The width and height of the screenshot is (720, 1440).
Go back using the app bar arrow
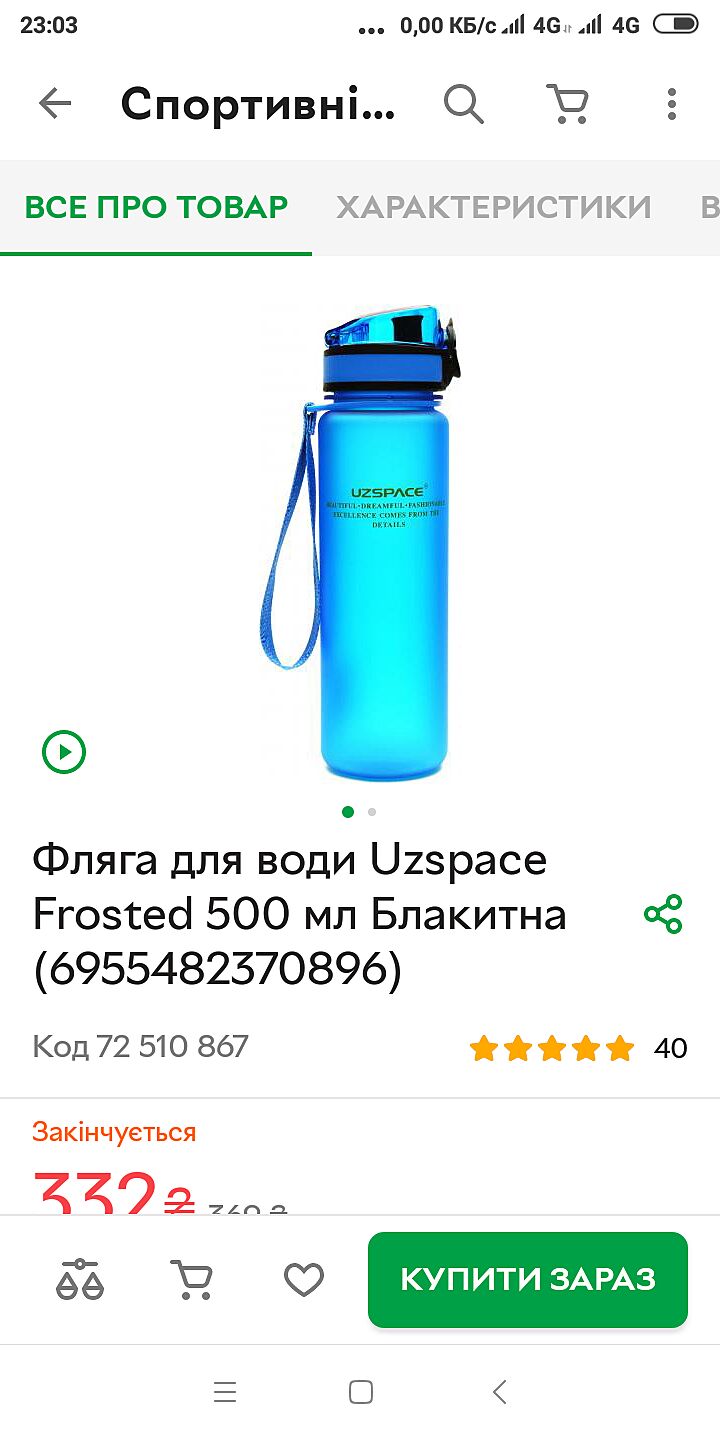(x=55, y=104)
